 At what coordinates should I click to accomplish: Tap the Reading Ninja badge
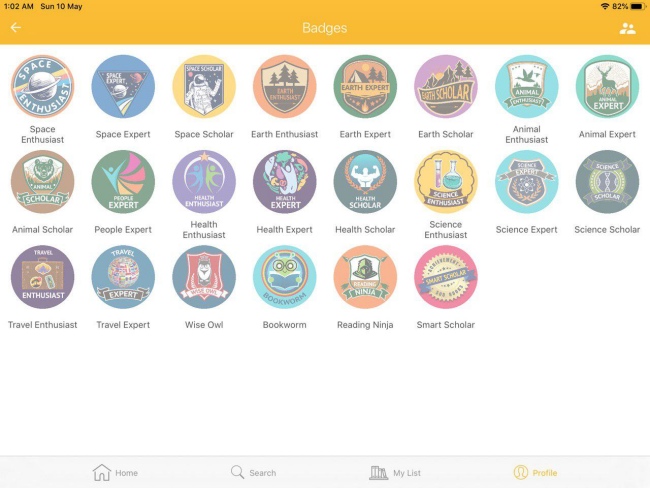[x=365, y=277]
